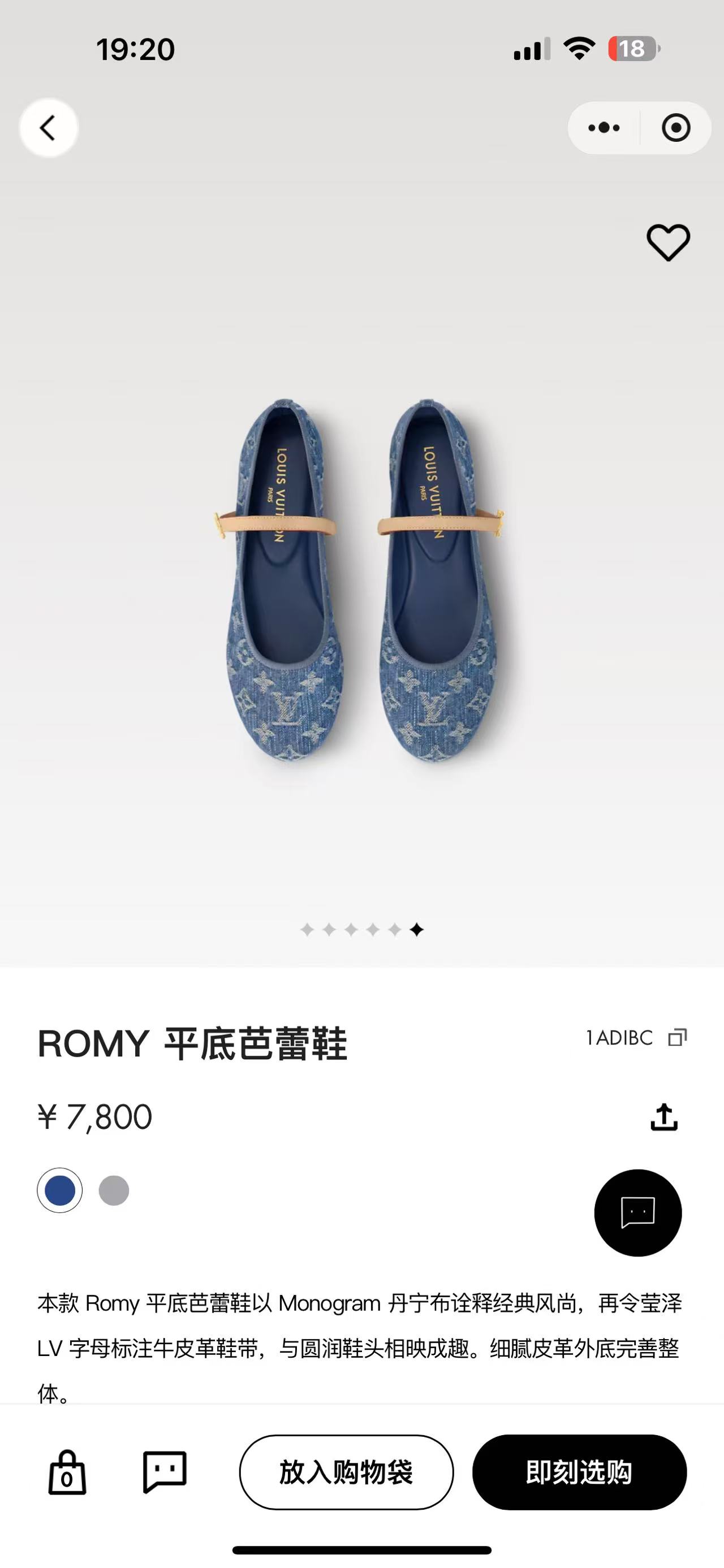
Task: Open the floating black chat bubble
Action: (x=637, y=1212)
